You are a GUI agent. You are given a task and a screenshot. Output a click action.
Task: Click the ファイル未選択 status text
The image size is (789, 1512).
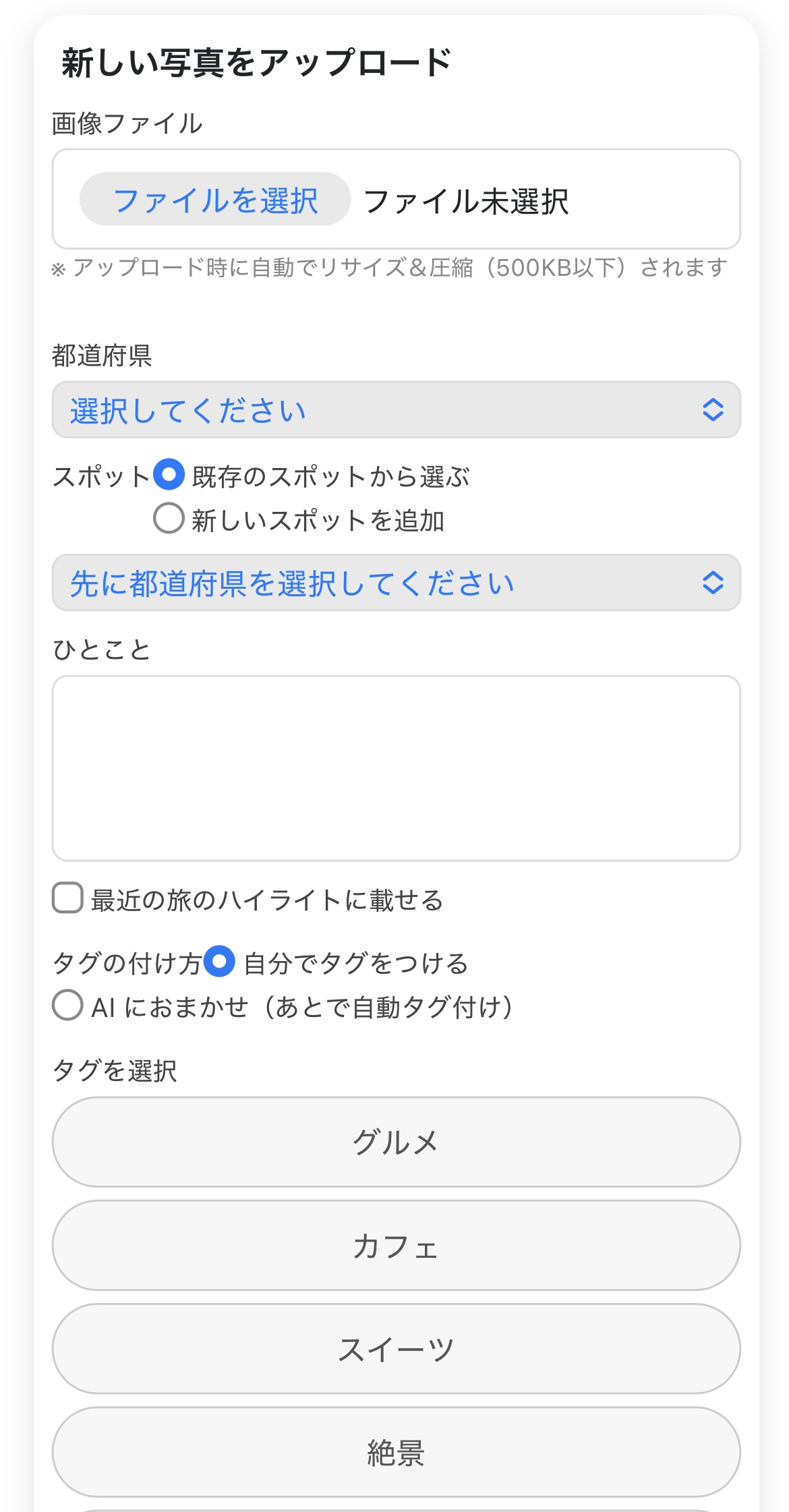[x=467, y=199]
